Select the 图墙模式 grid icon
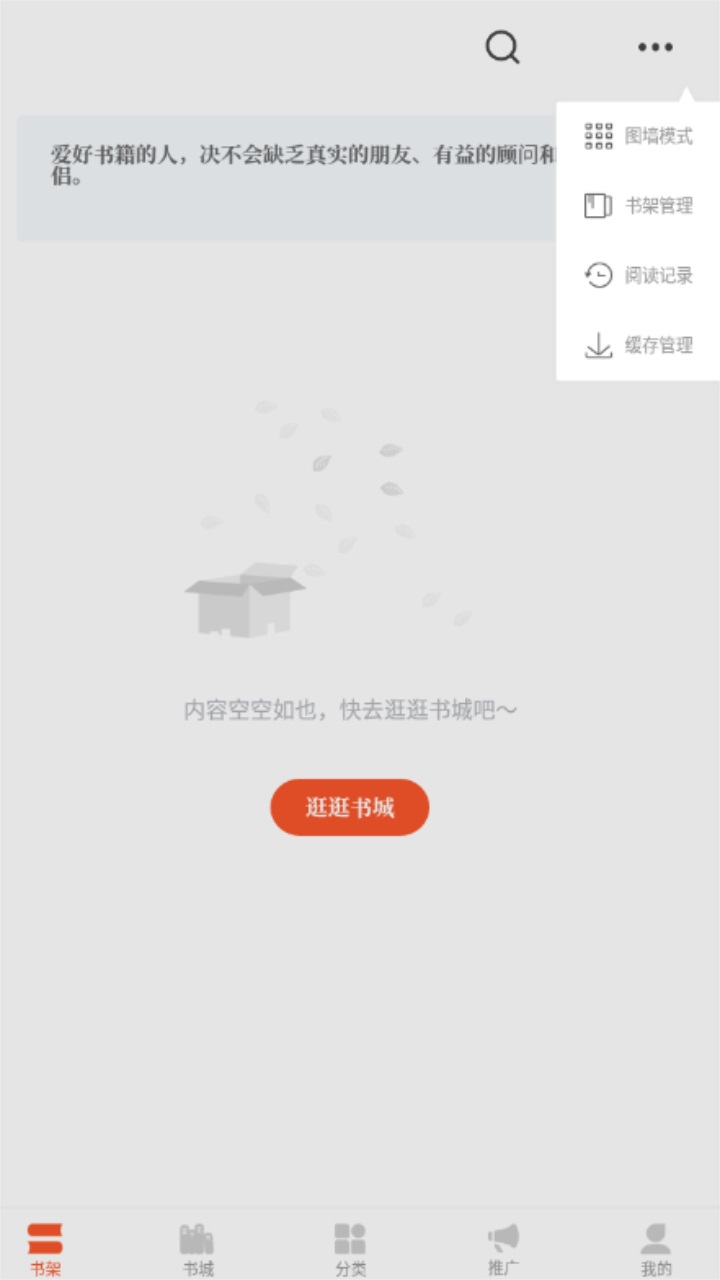 click(597, 135)
